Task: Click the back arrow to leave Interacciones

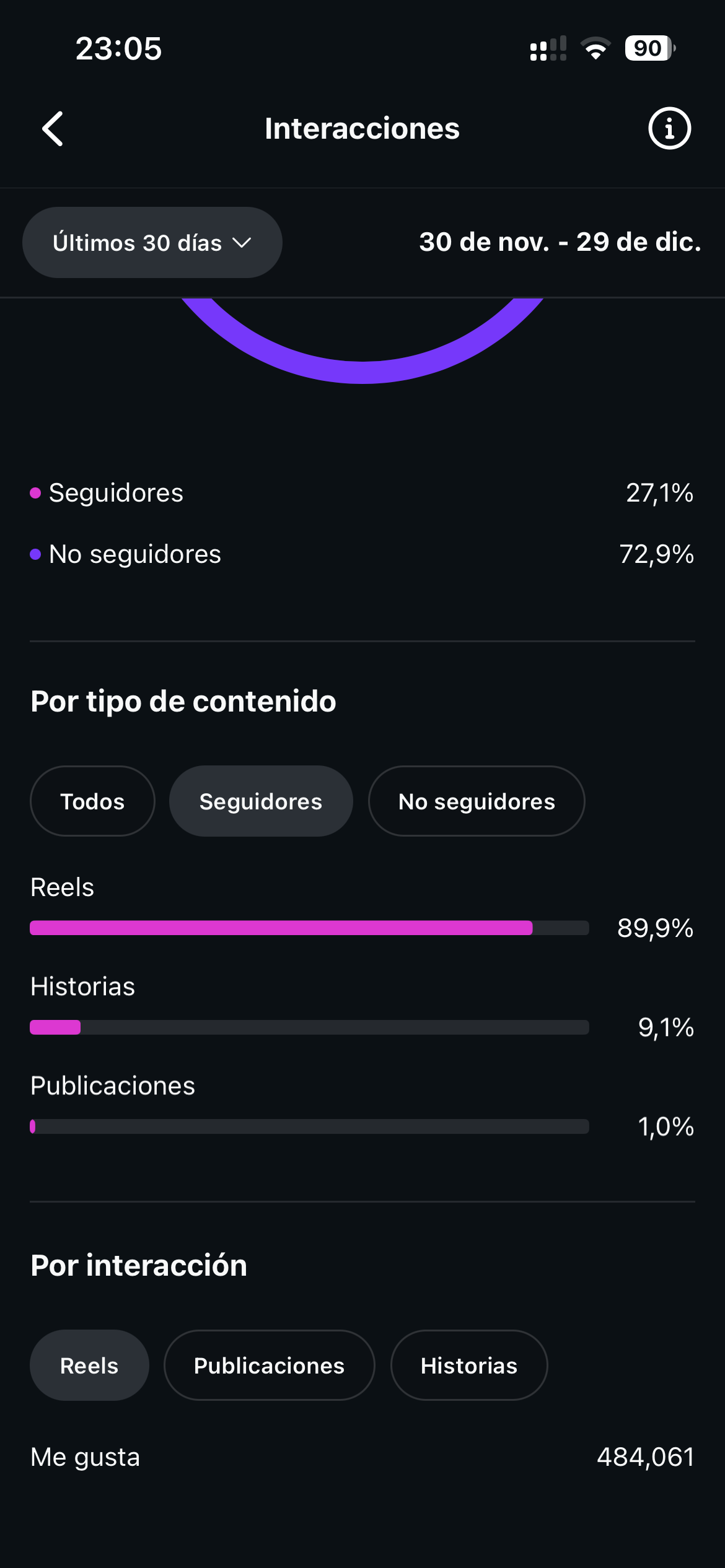Action: 53,129
